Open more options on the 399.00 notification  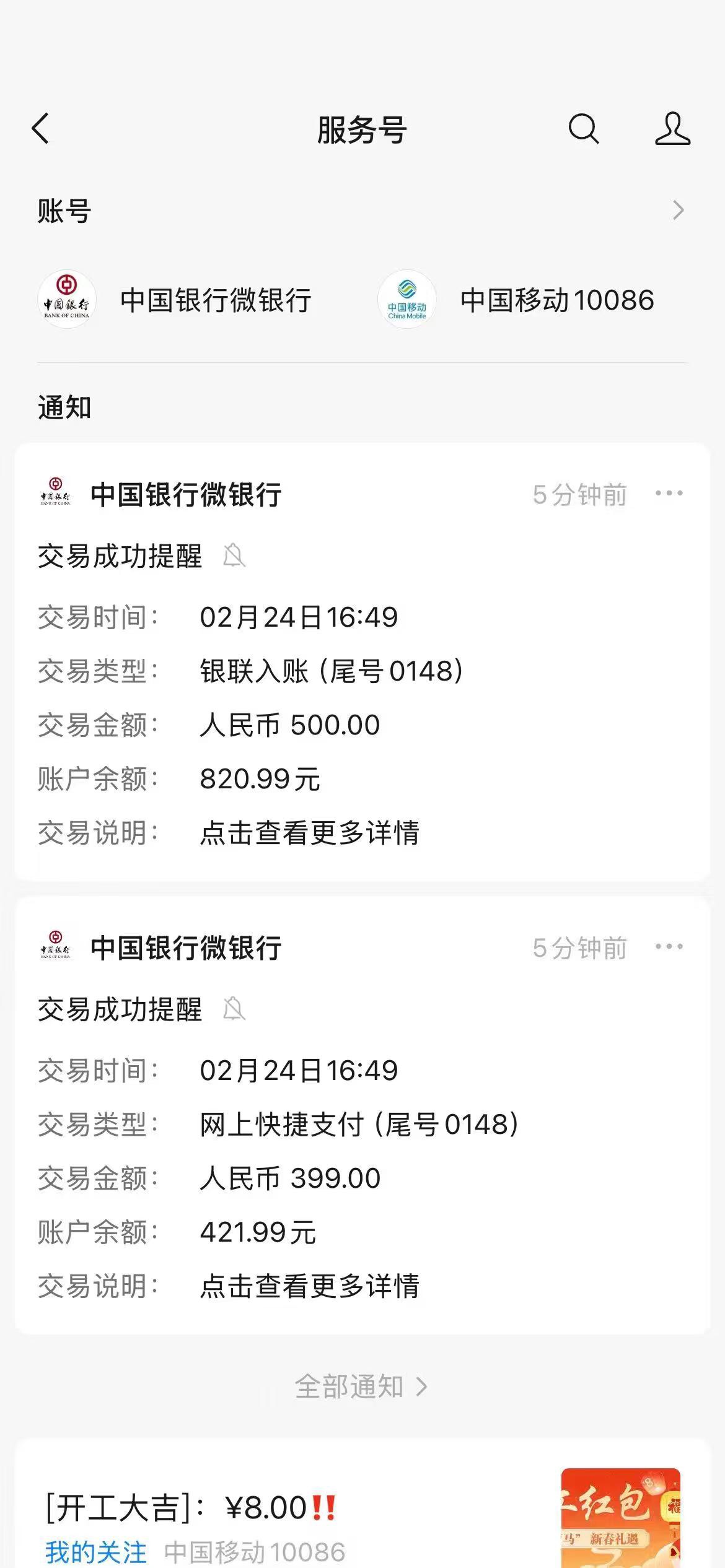(669, 947)
